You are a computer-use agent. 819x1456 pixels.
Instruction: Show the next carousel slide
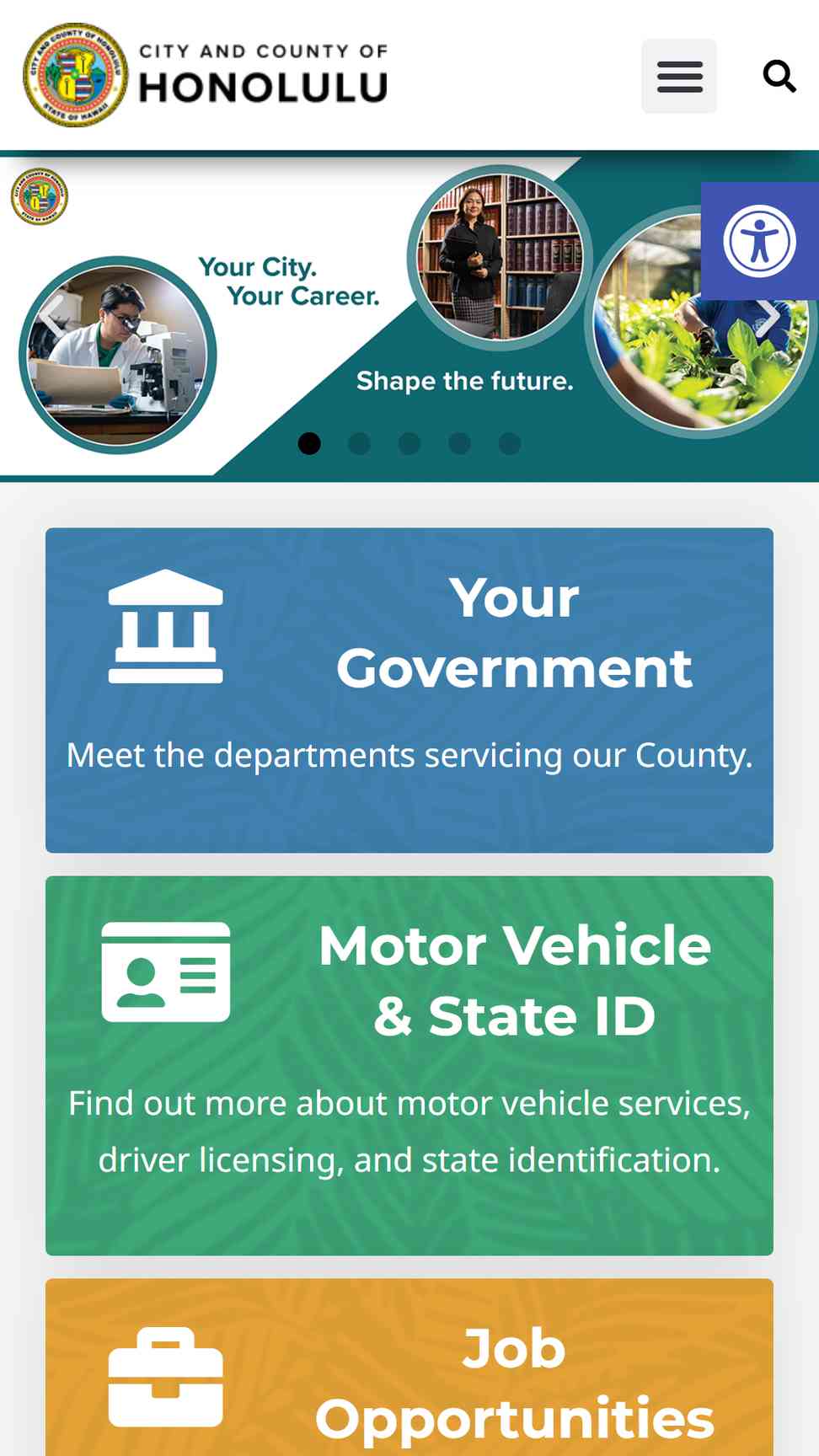point(768,317)
